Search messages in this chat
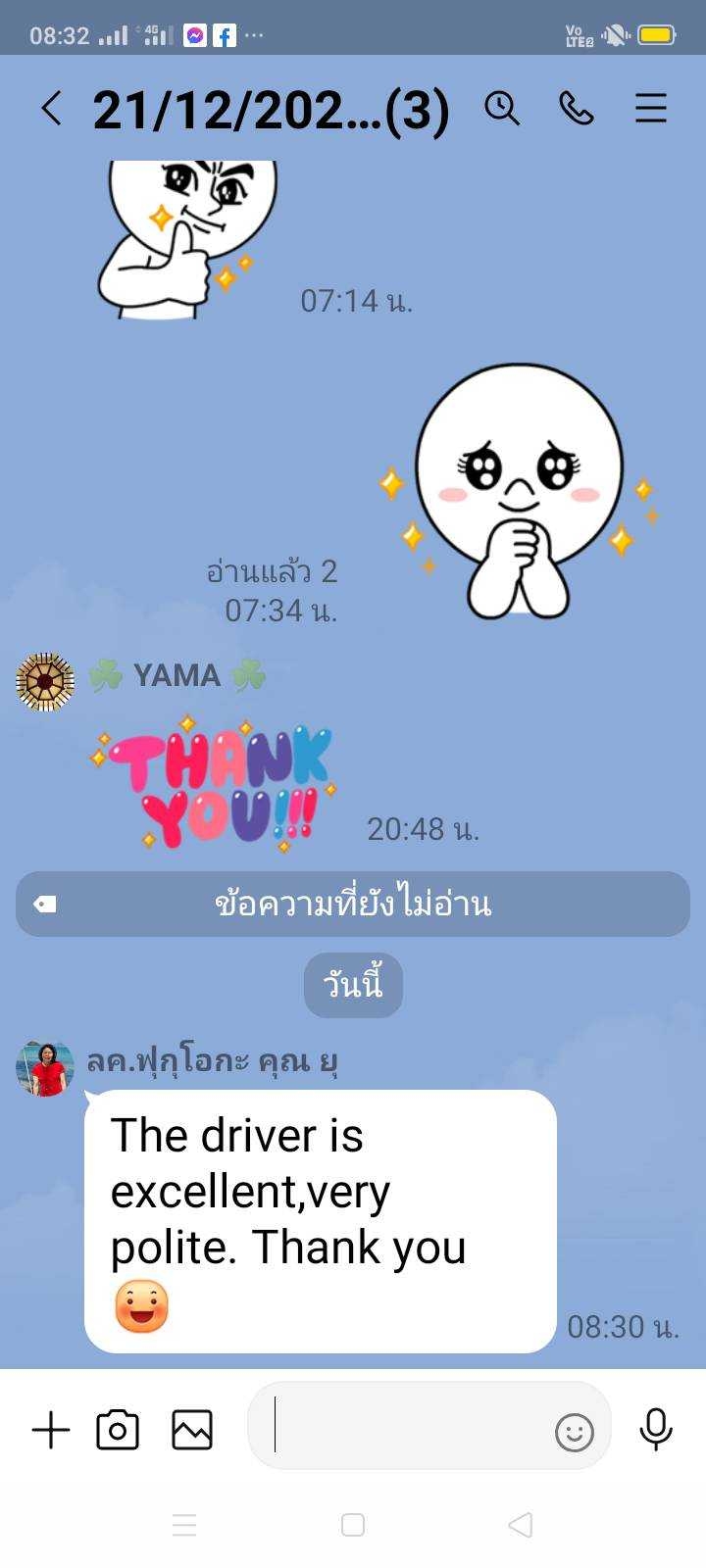This screenshot has width=706, height=1568. 502,108
